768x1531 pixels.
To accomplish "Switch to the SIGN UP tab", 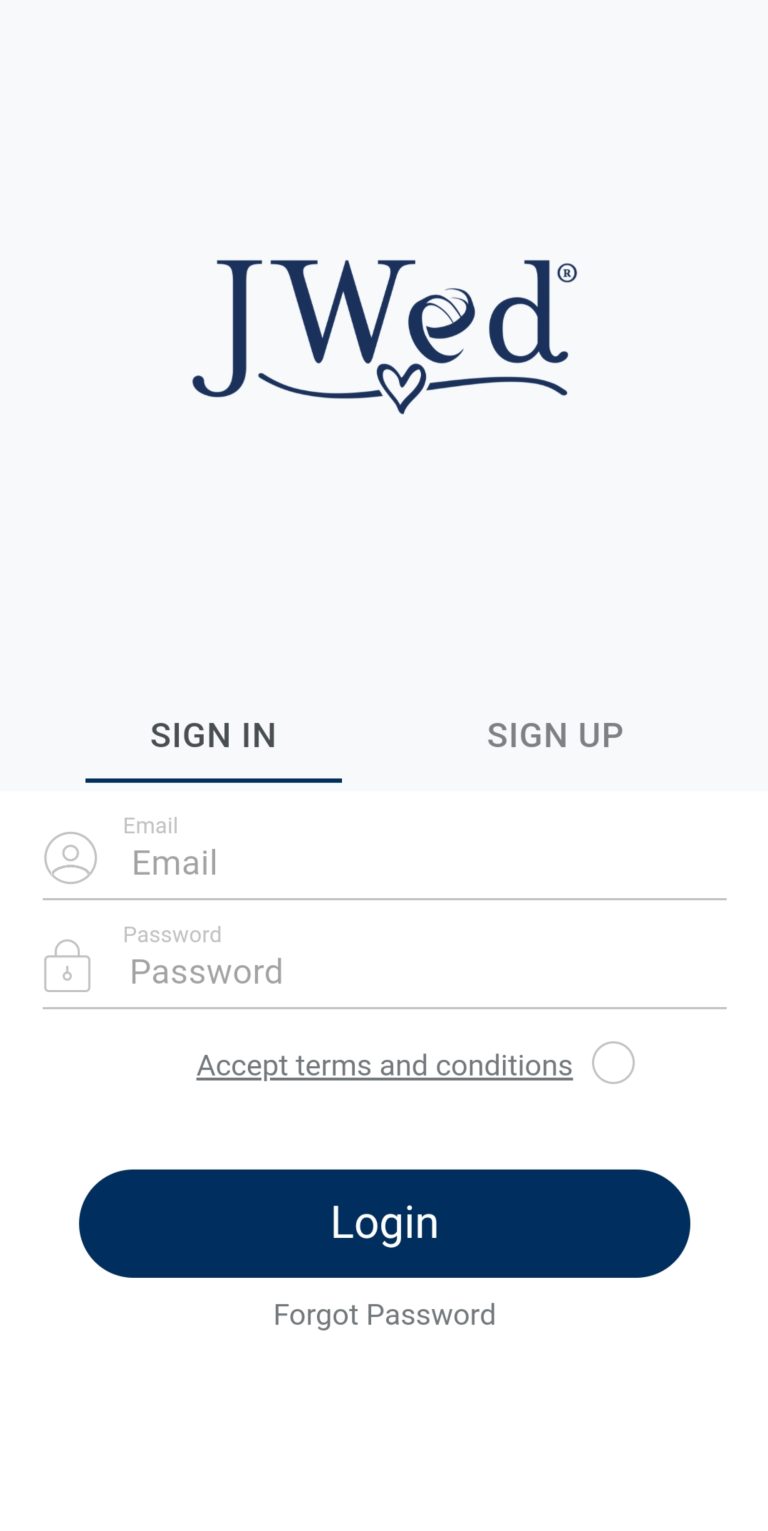I will [555, 736].
